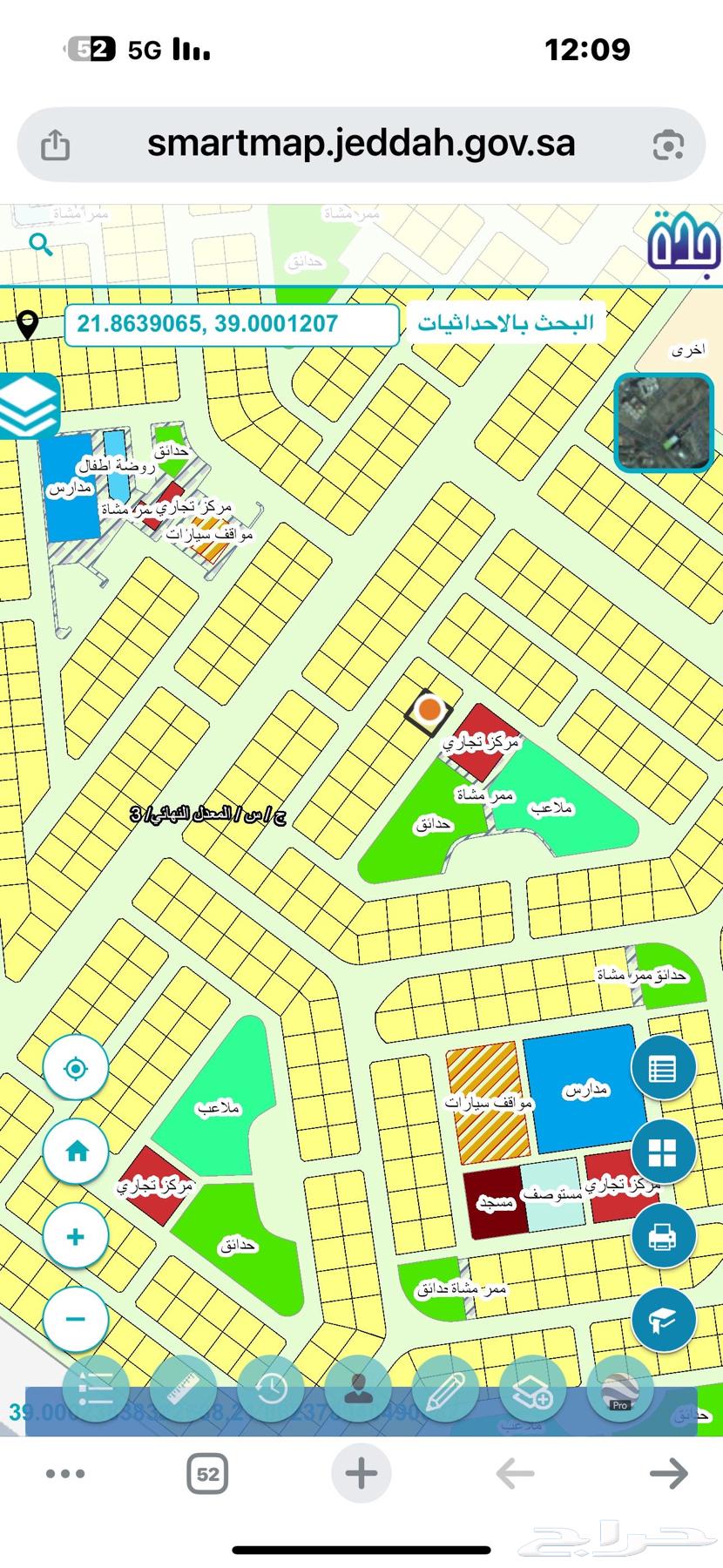Select the ruler measurement tool

pos(183,1389)
